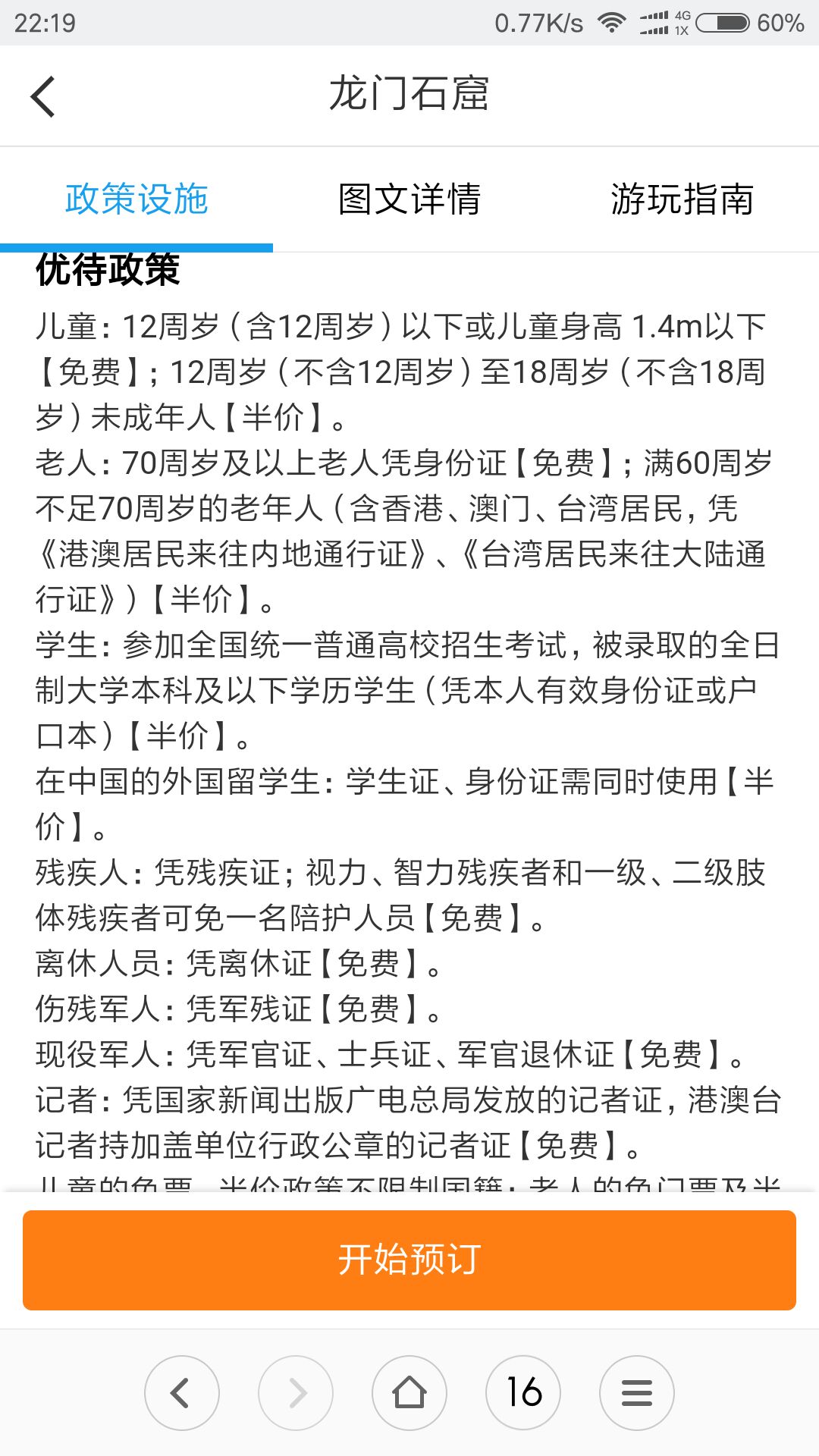819x1456 pixels.
Task: Tap the browser back arrow
Action: (x=182, y=1393)
